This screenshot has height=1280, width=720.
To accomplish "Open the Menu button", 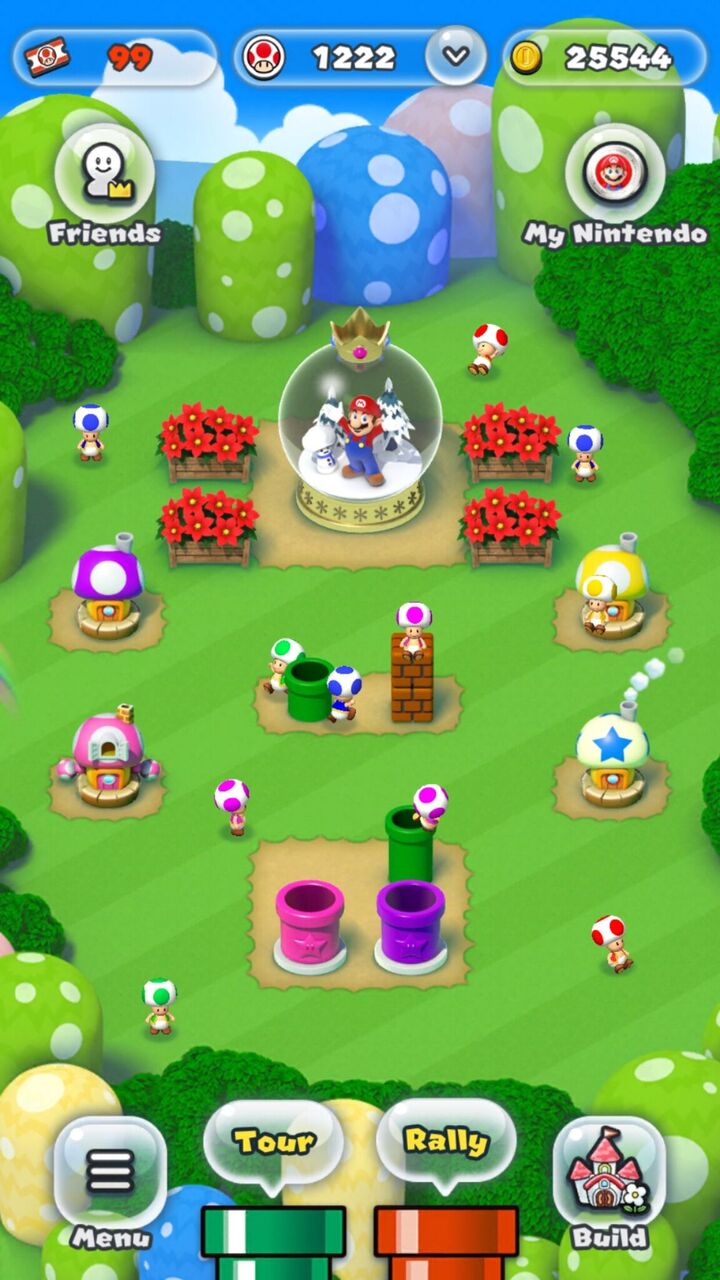I will pyautogui.click(x=110, y=1180).
